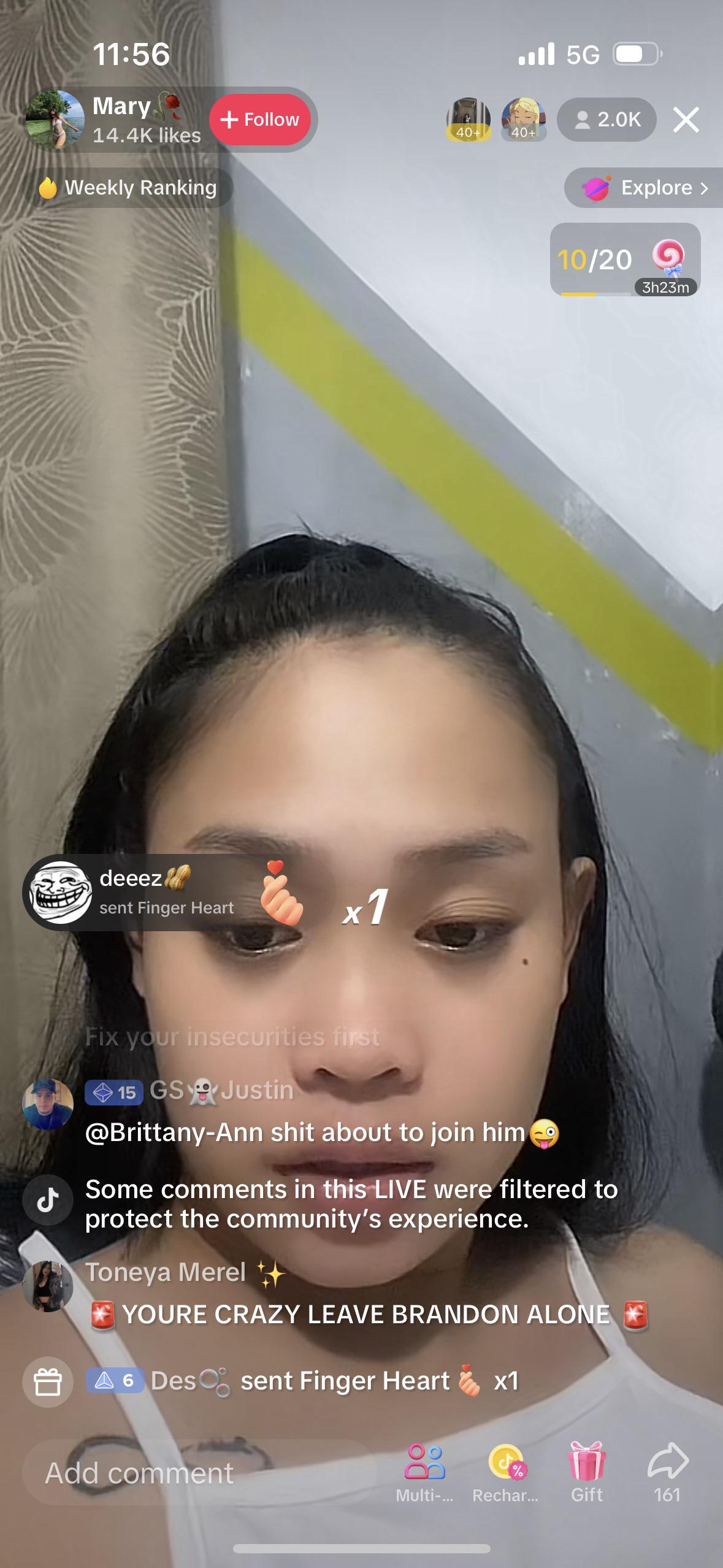Open the Recharge coins option
This screenshot has width=723, height=1568.
pos(505,1472)
